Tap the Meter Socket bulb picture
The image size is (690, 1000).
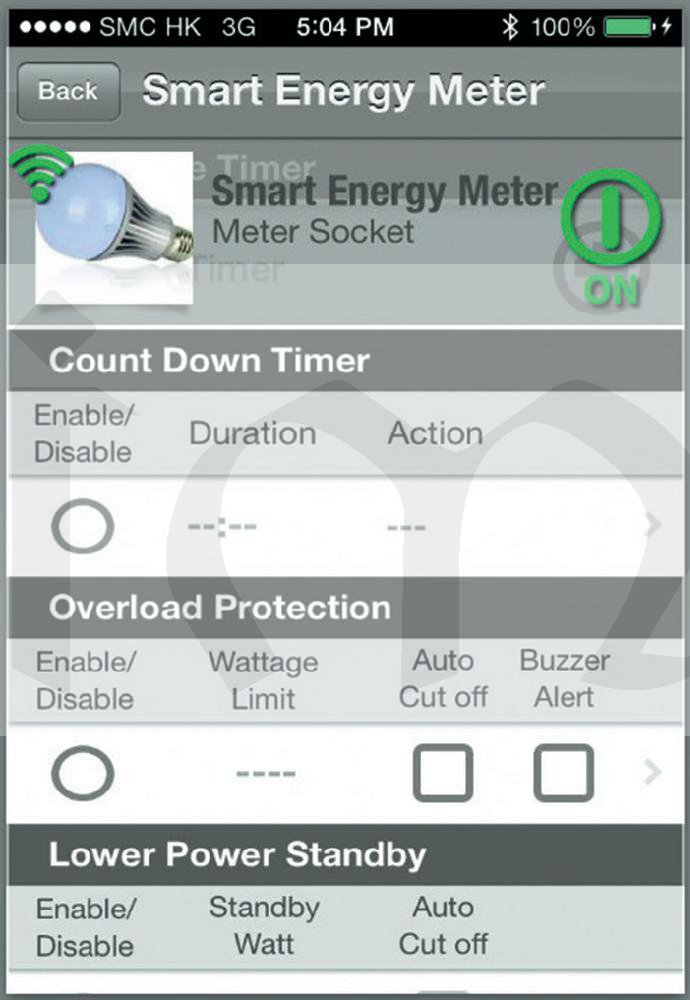[x=112, y=228]
